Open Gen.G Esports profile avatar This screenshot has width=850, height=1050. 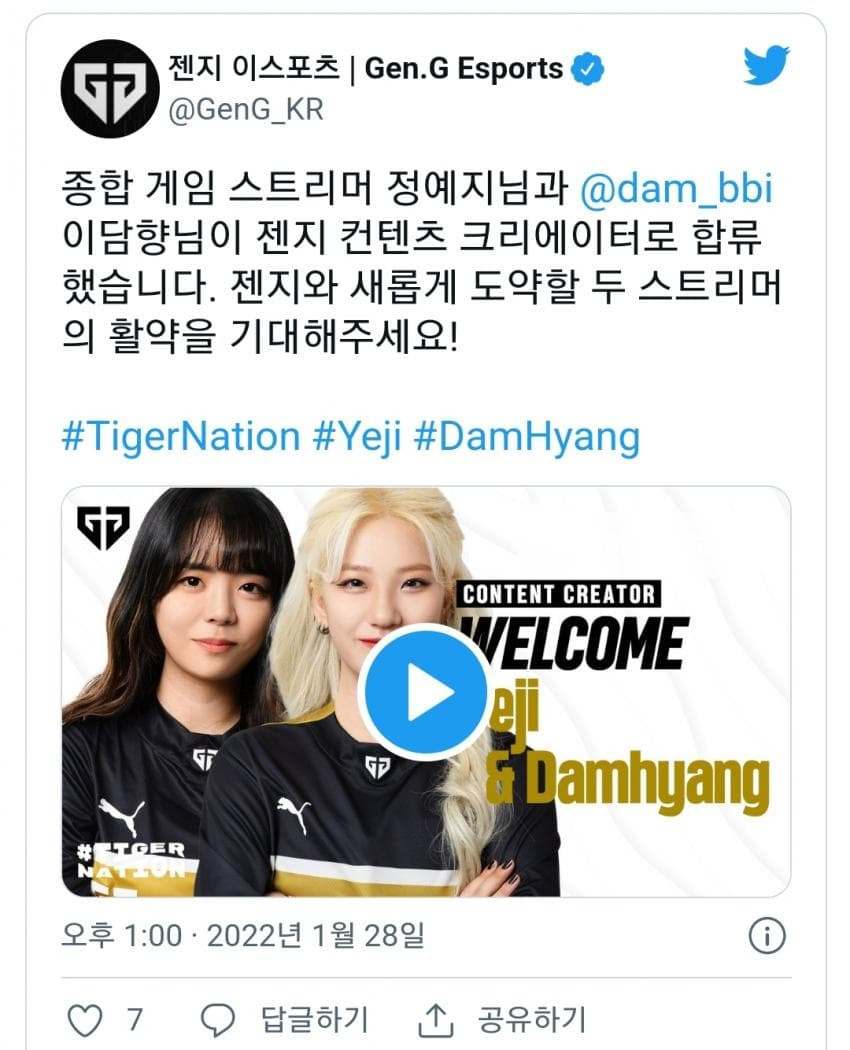110,89
